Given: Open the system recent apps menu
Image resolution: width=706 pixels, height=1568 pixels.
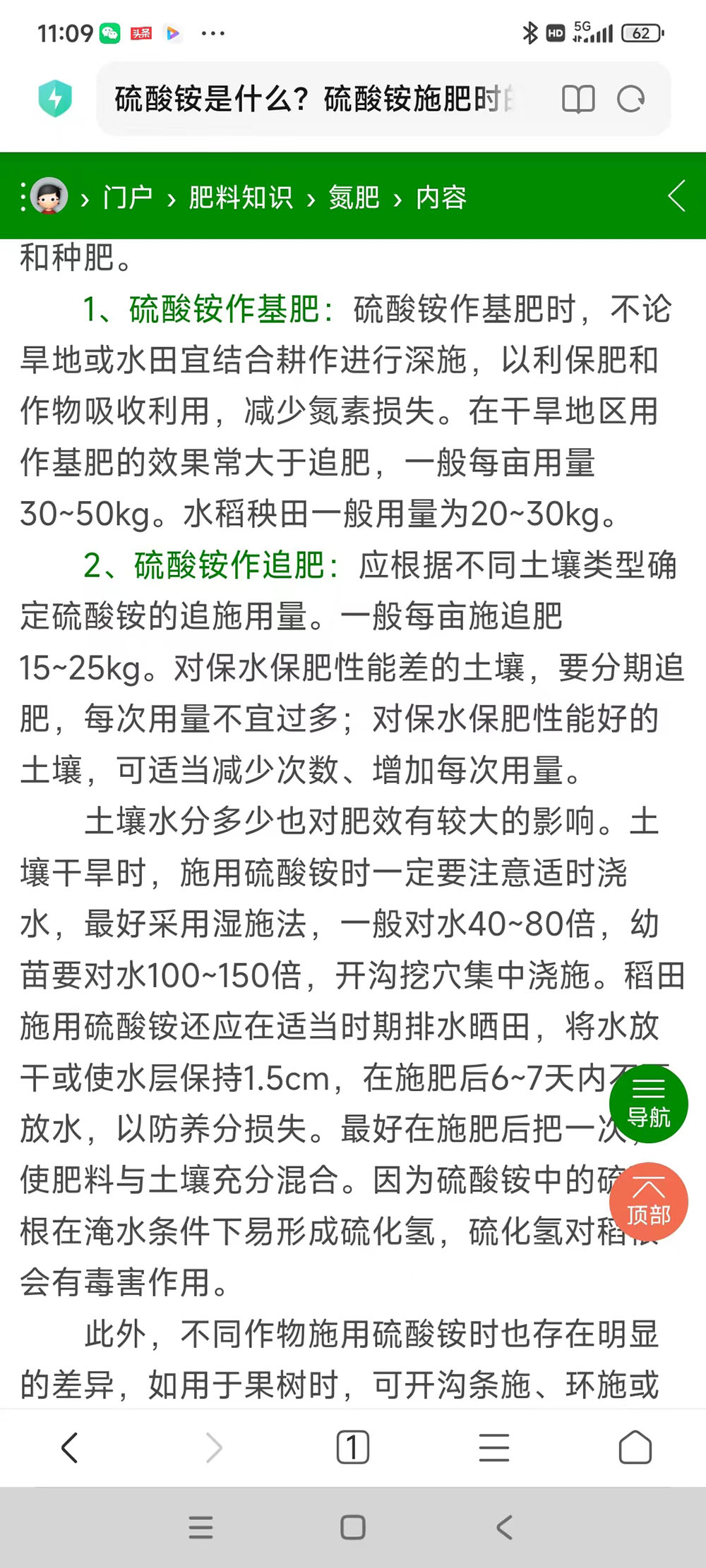Looking at the screenshot, I should coord(201,1528).
